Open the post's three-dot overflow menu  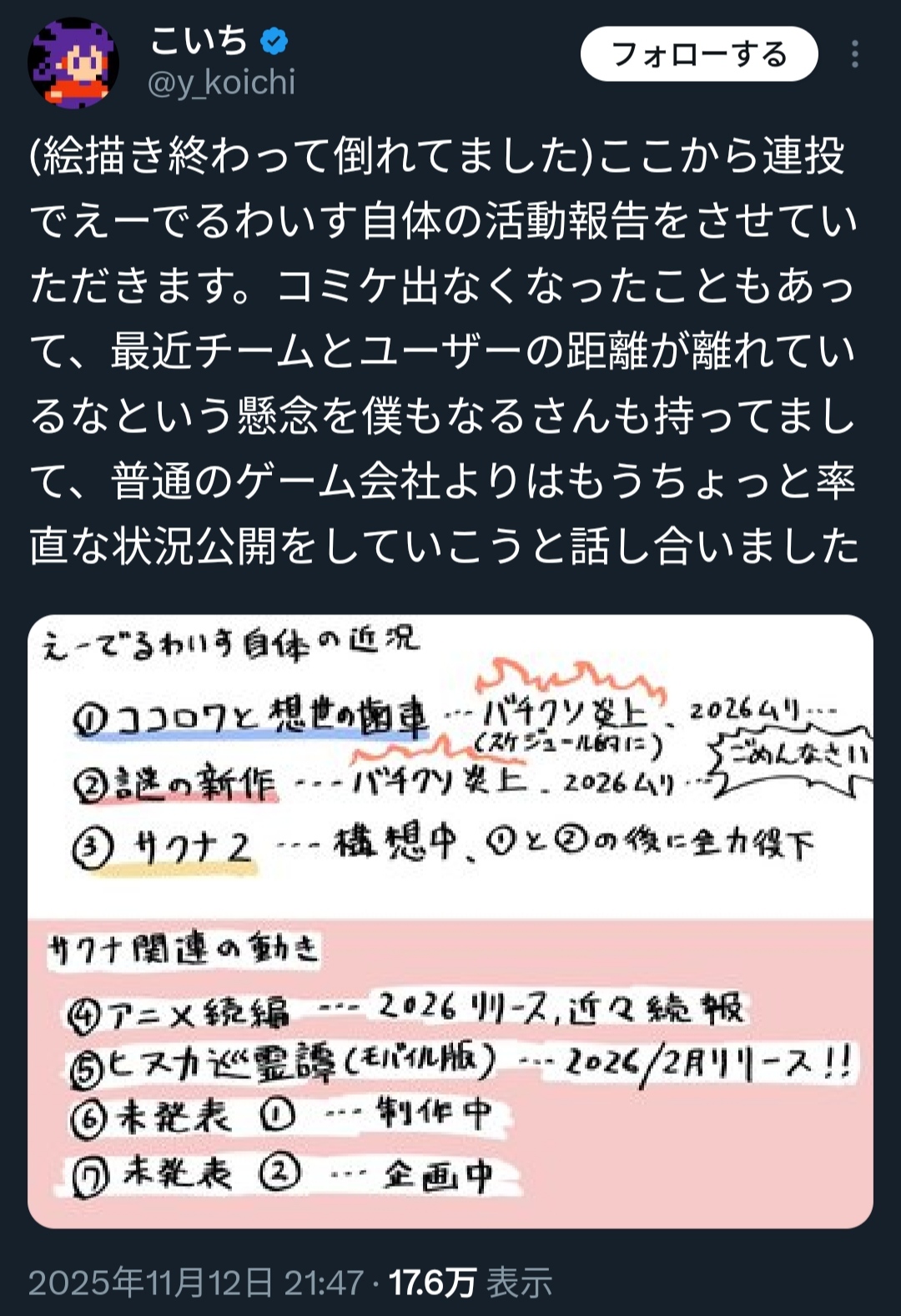coord(854,54)
